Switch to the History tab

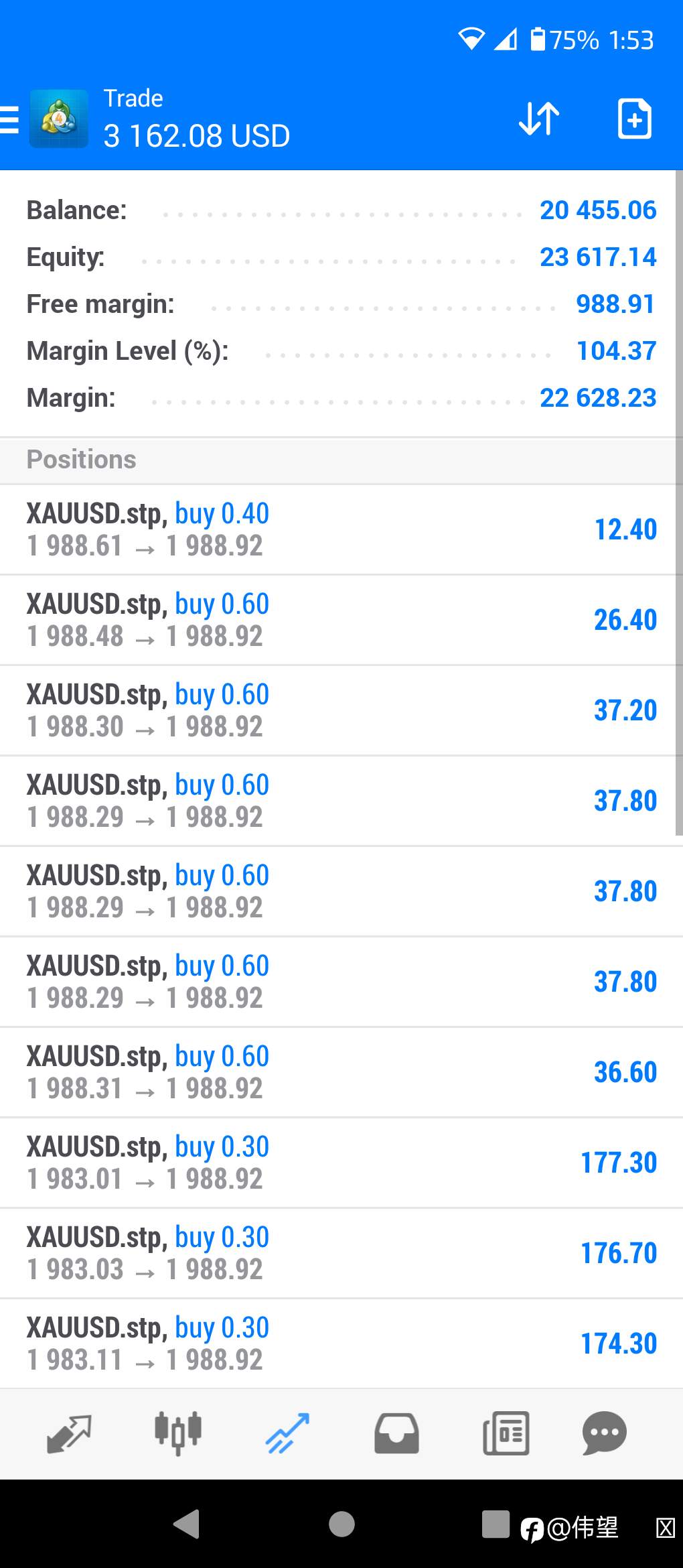pos(396,1434)
